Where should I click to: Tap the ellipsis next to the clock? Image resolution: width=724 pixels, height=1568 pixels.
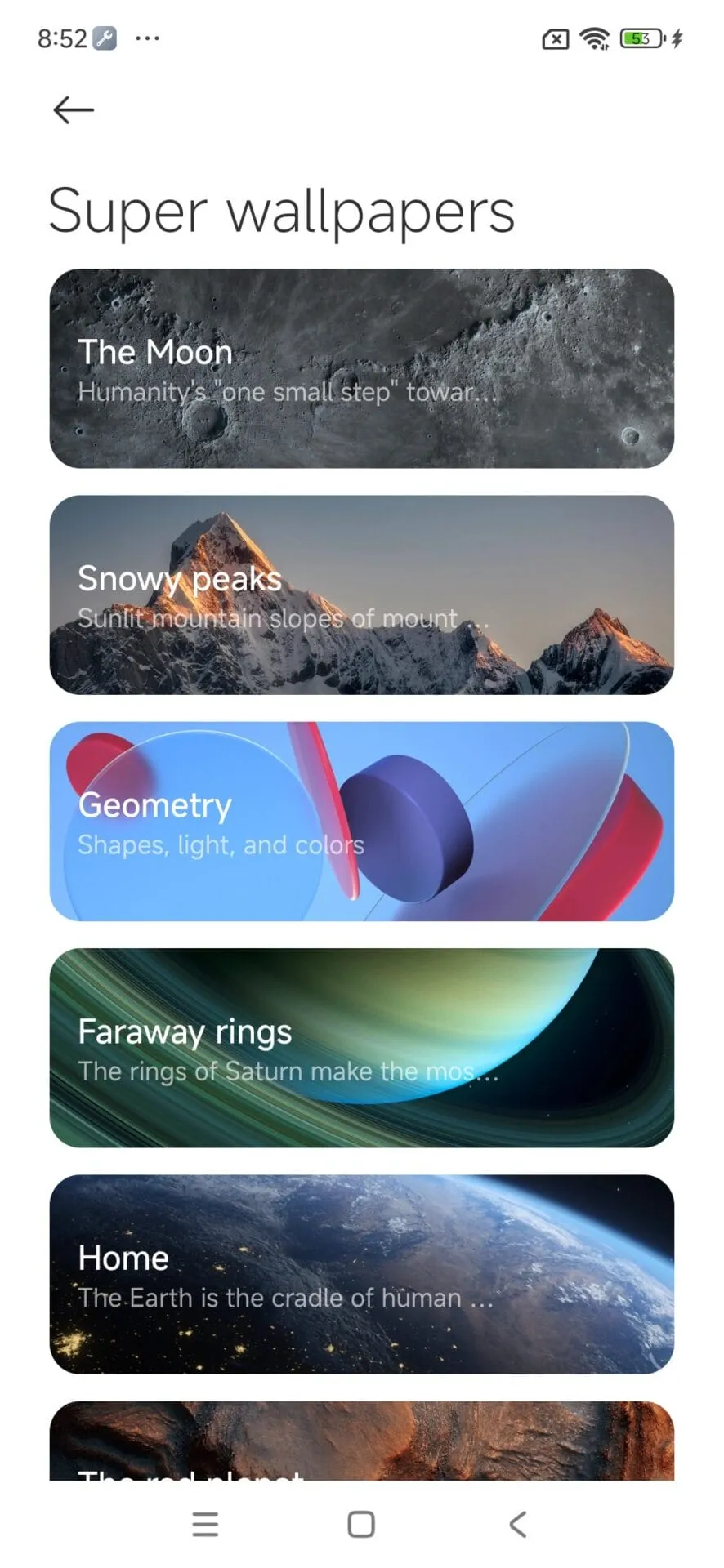tap(147, 39)
